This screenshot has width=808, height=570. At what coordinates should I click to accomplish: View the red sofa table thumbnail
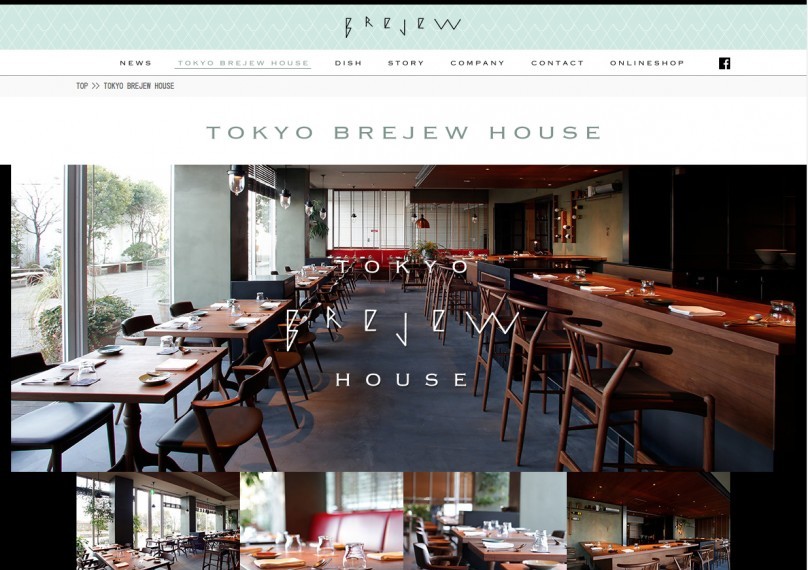(x=321, y=521)
